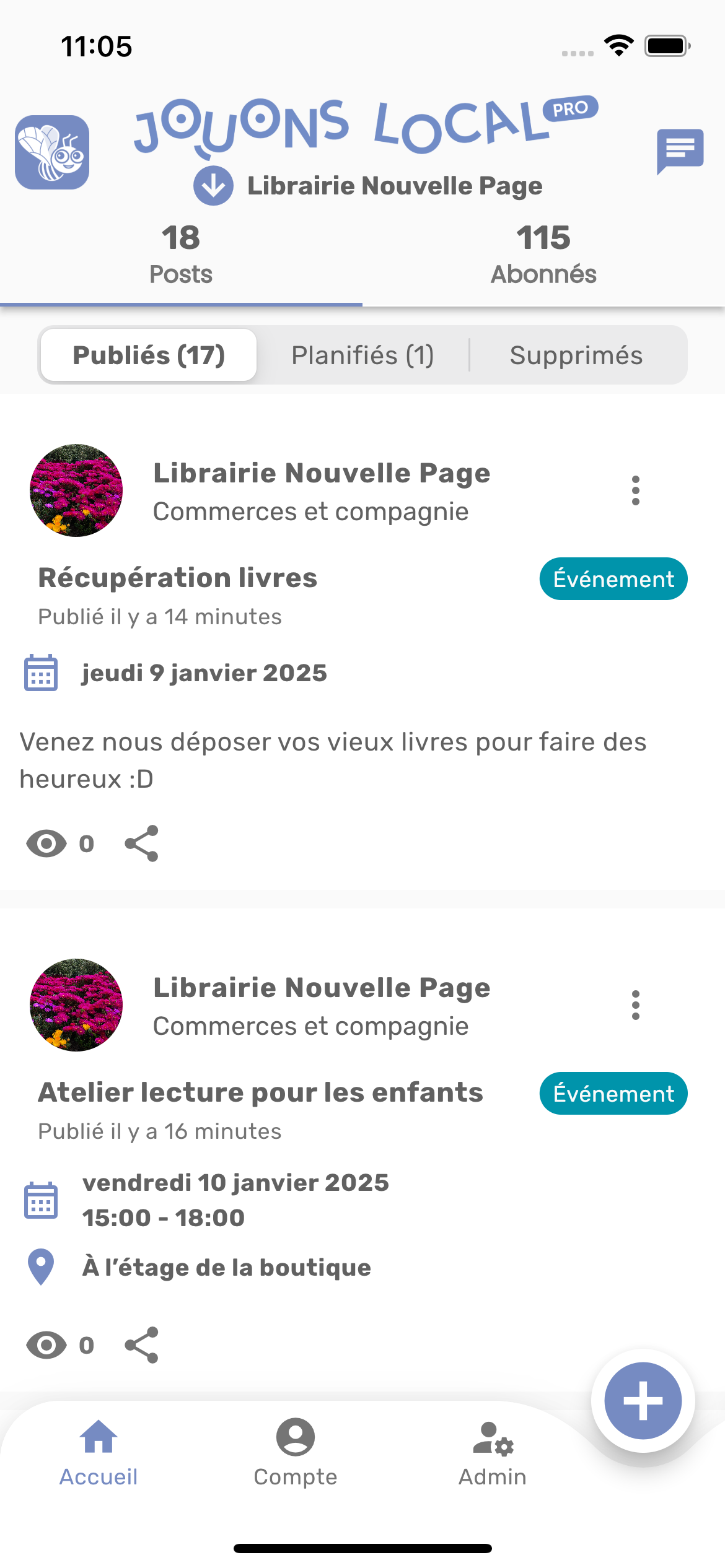Switch to the Admin tab

pos(493,1453)
